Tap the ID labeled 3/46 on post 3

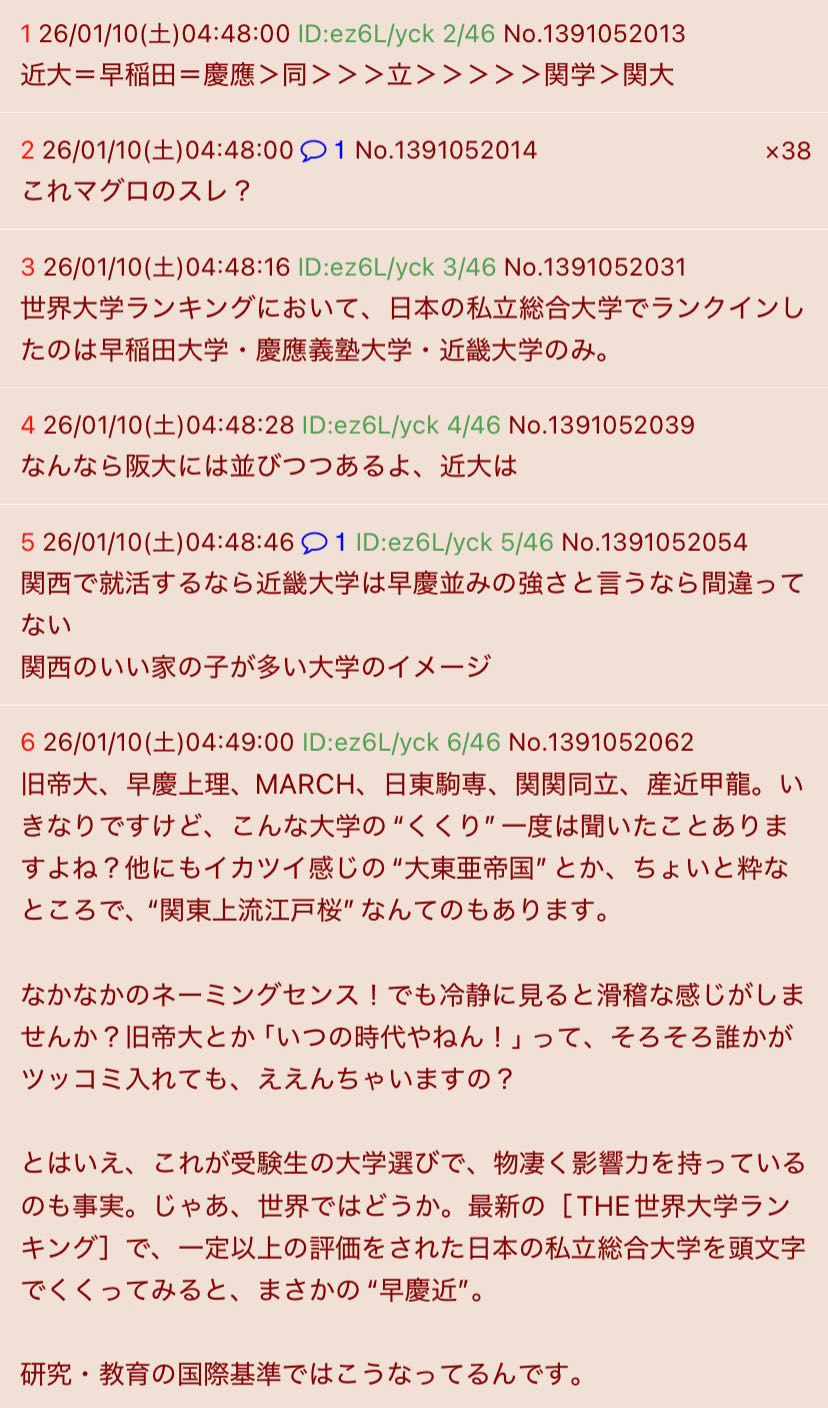pos(396,268)
